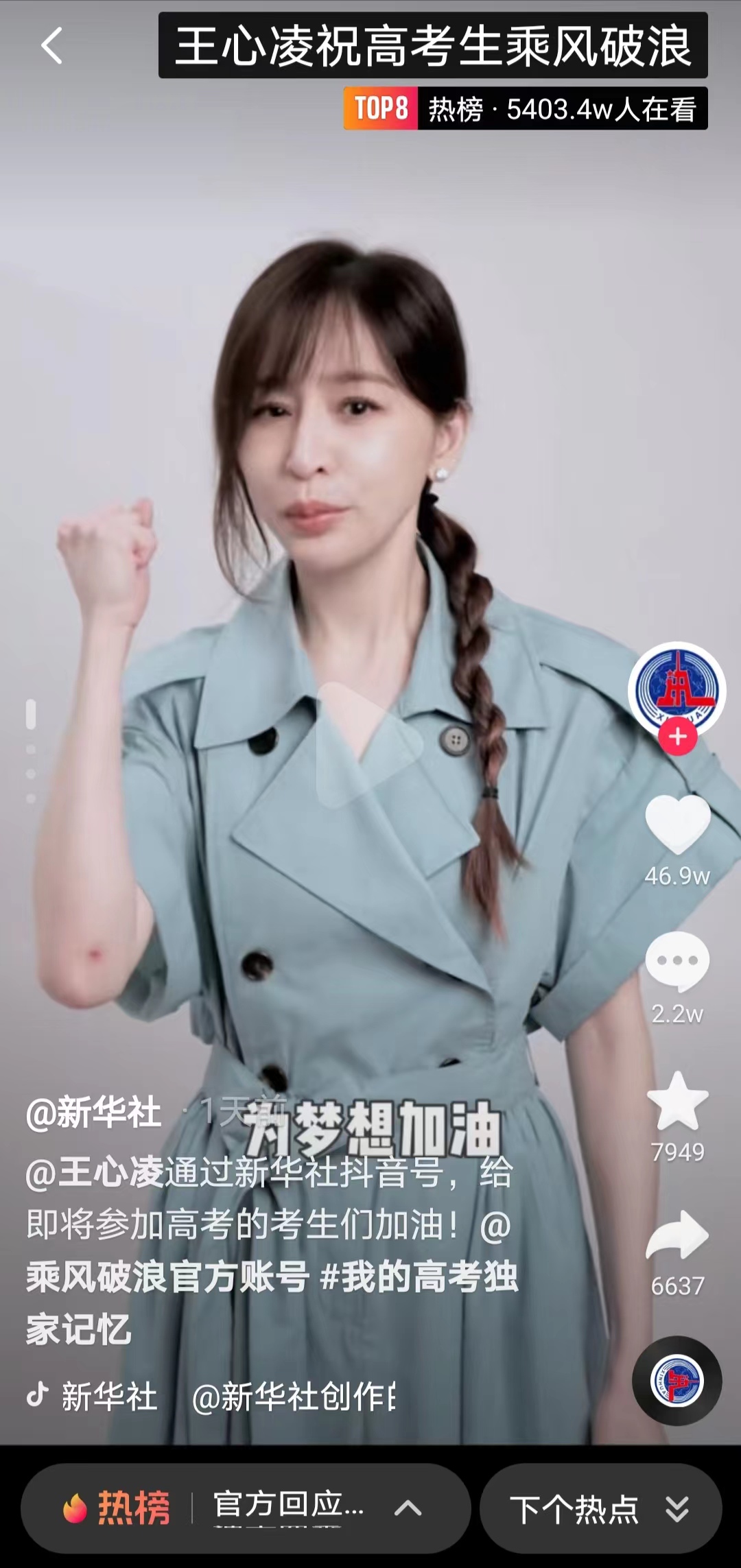This screenshot has height=1568, width=741.
Task: Follow 新华社 with the red plus button
Action: (x=678, y=737)
